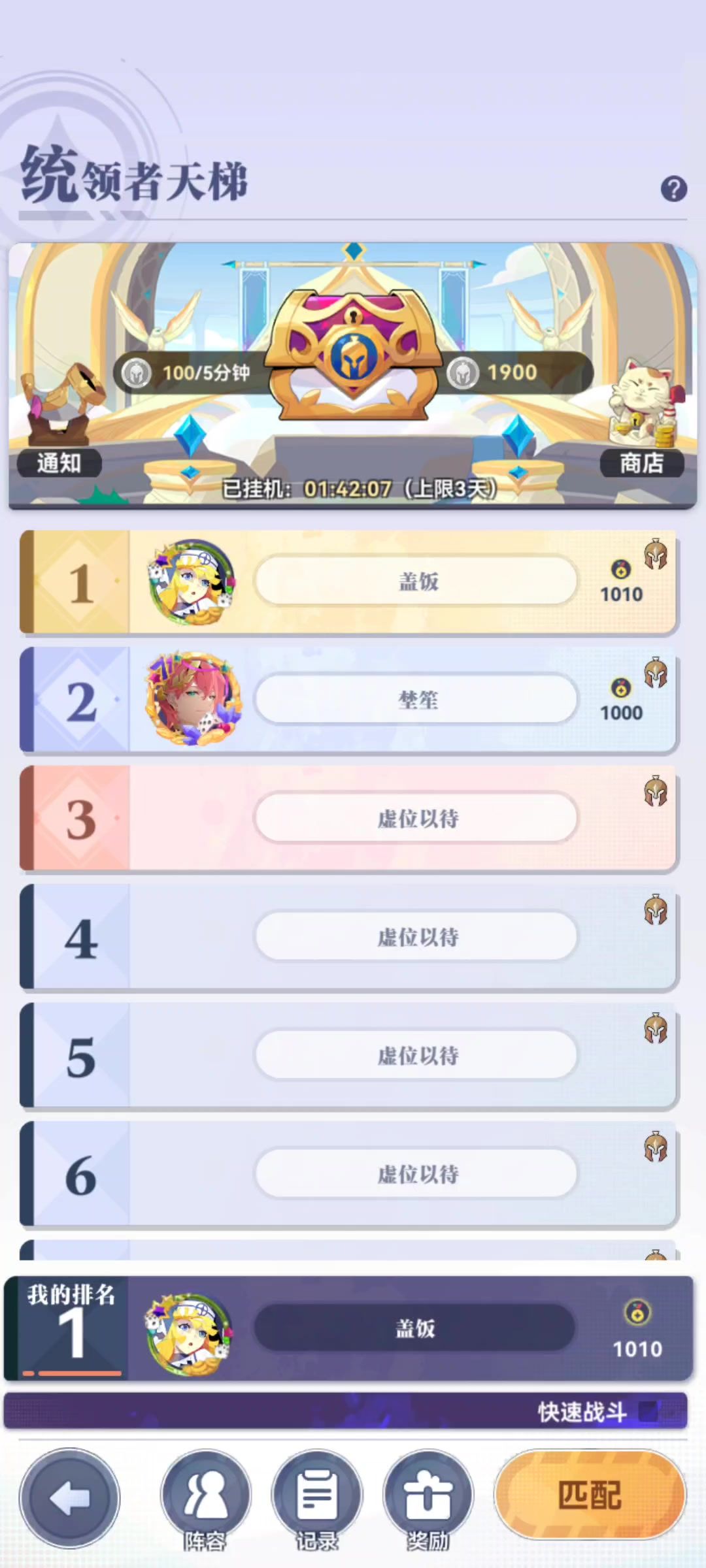Go back with the arrow button
Viewport: 706px width, 1568px height.
tap(69, 1497)
